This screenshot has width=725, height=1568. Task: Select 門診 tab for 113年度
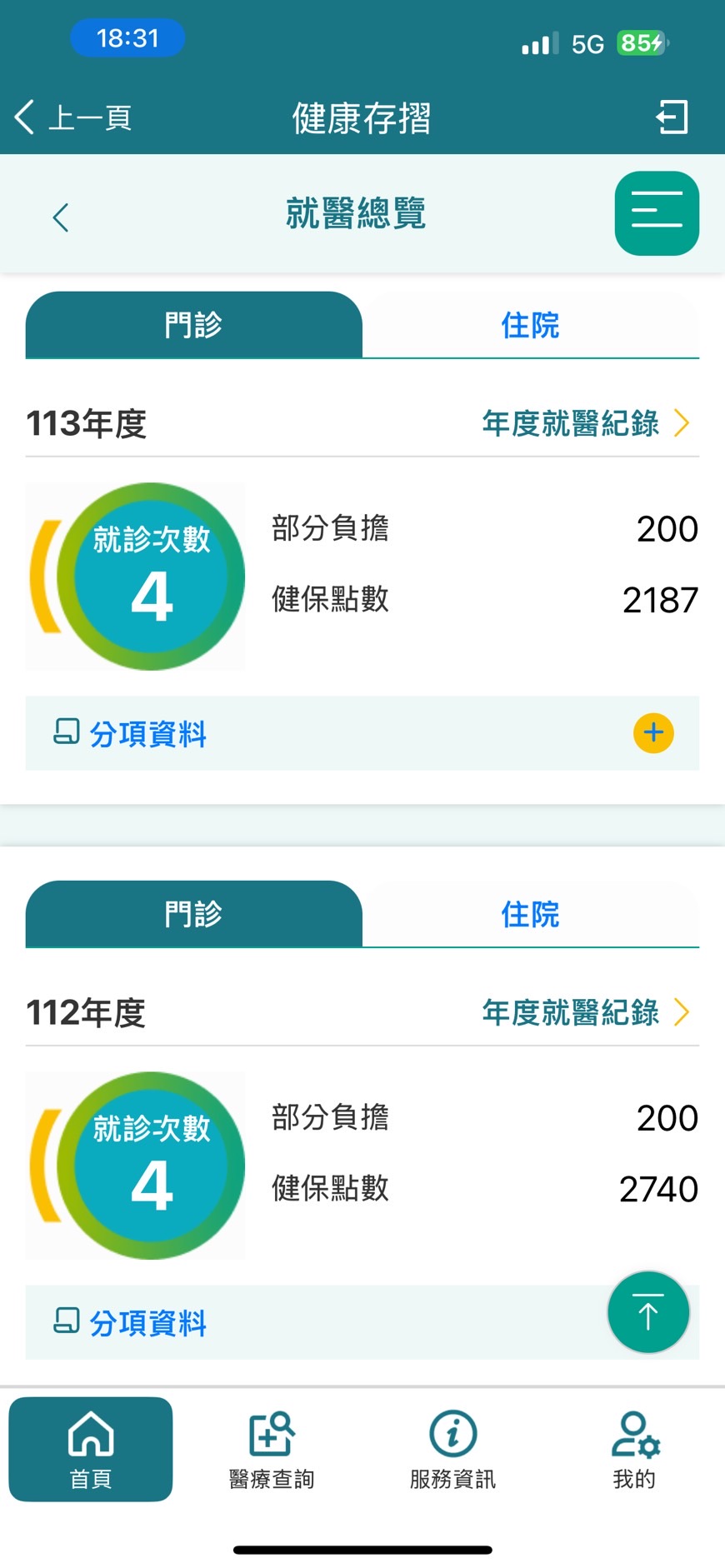click(194, 325)
